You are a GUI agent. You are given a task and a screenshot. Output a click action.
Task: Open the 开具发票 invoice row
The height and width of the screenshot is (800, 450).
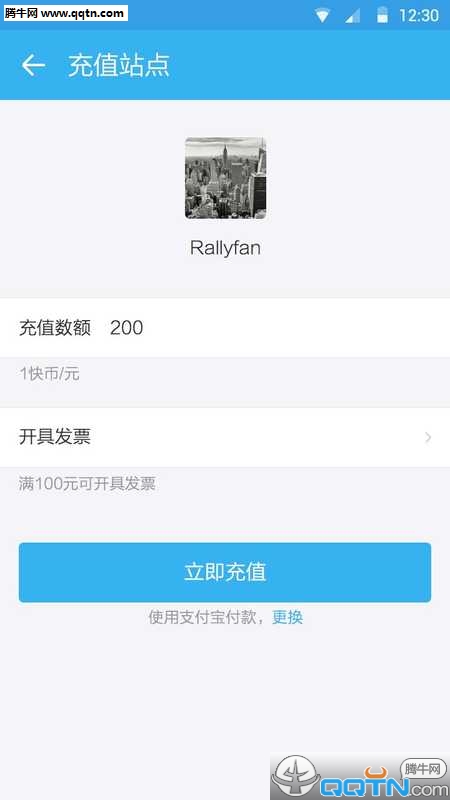(x=225, y=437)
